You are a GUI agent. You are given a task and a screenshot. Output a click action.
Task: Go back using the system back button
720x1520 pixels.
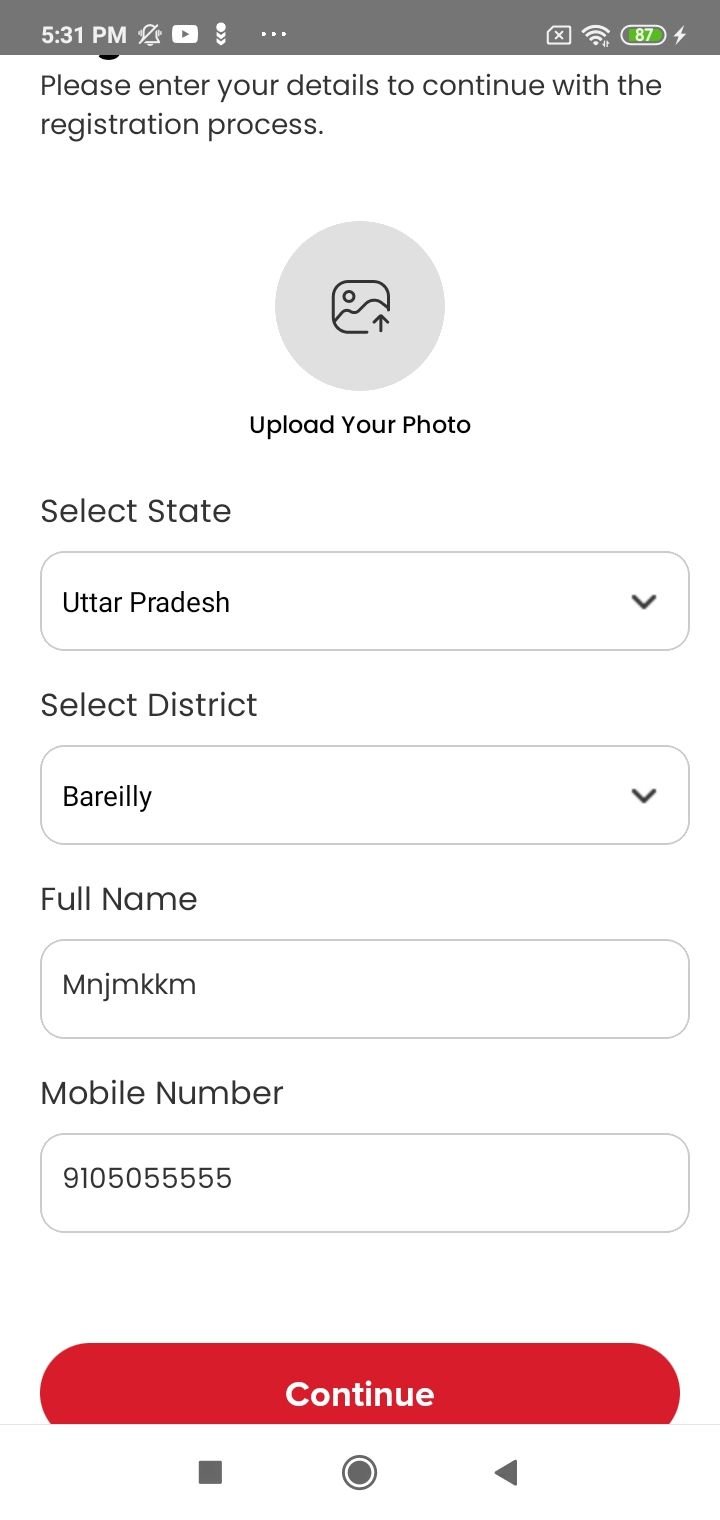tap(506, 1472)
